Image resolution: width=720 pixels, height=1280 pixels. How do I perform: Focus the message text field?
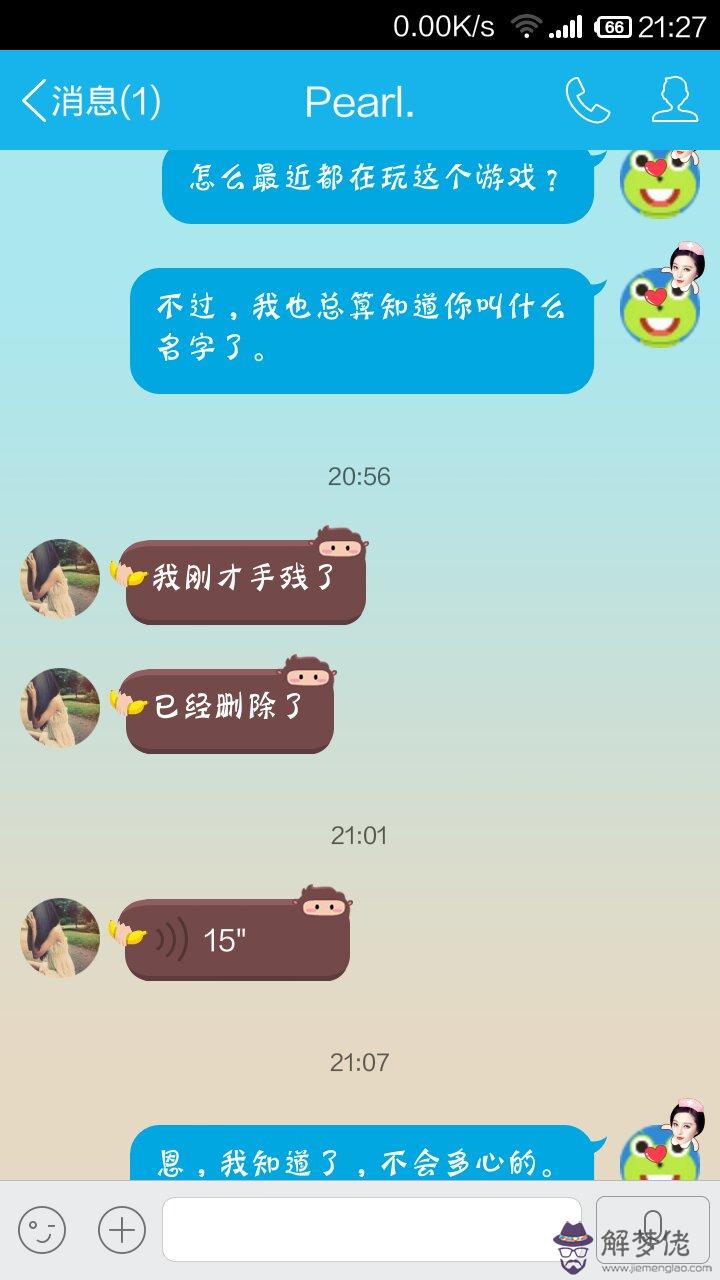371,1229
